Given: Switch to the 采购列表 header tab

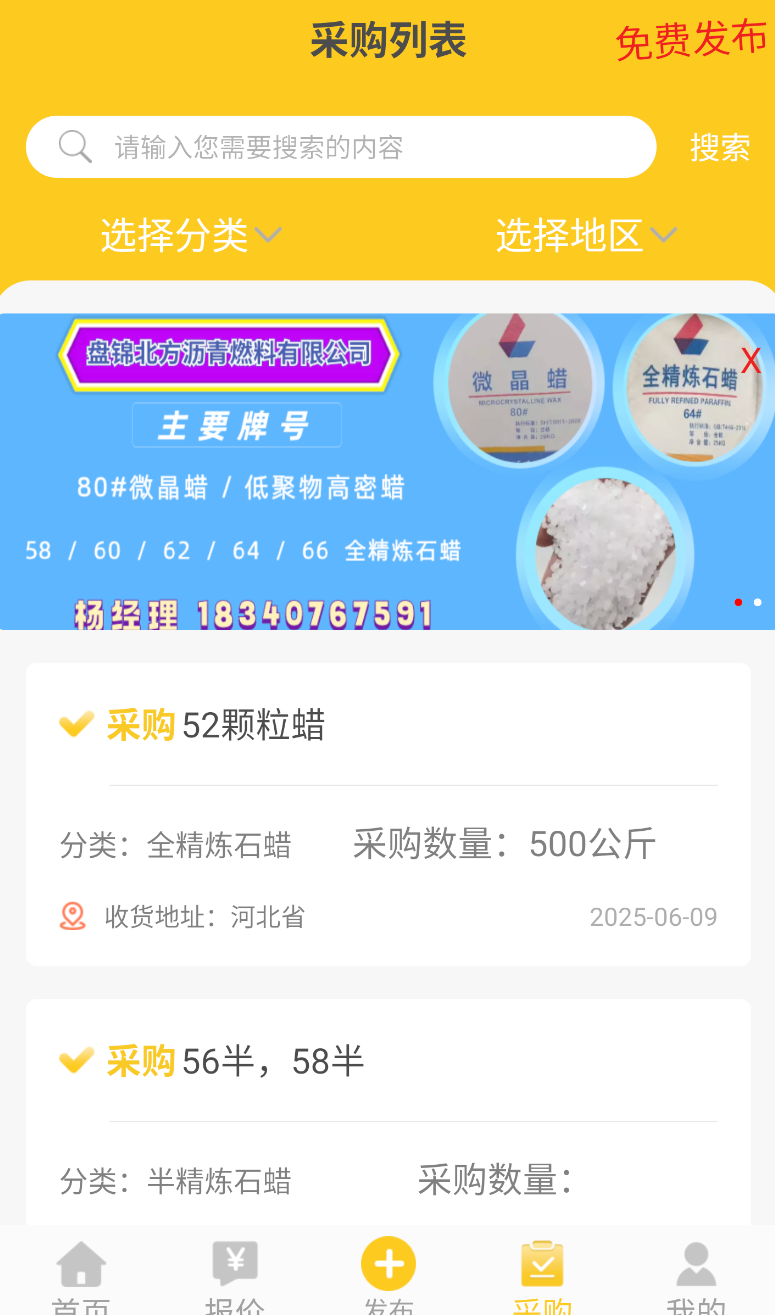Looking at the screenshot, I should pos(387,40).
